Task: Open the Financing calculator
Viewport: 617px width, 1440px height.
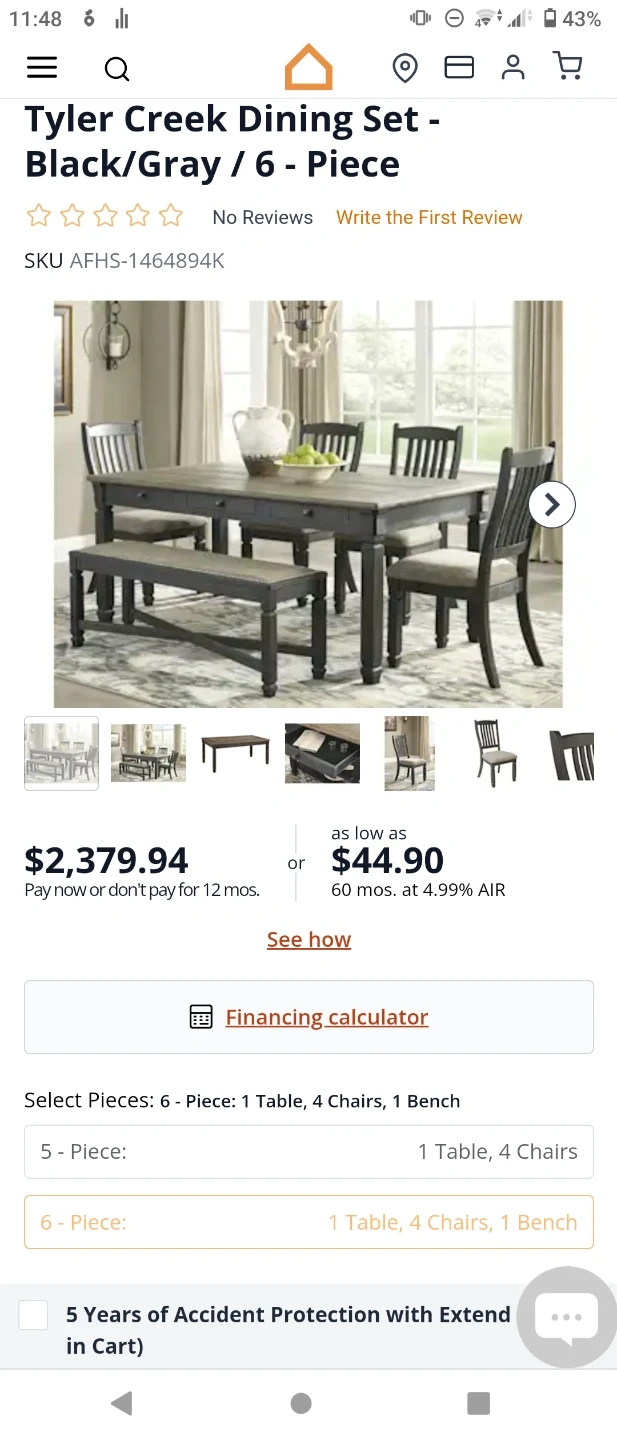Action: click(326, 1017)
